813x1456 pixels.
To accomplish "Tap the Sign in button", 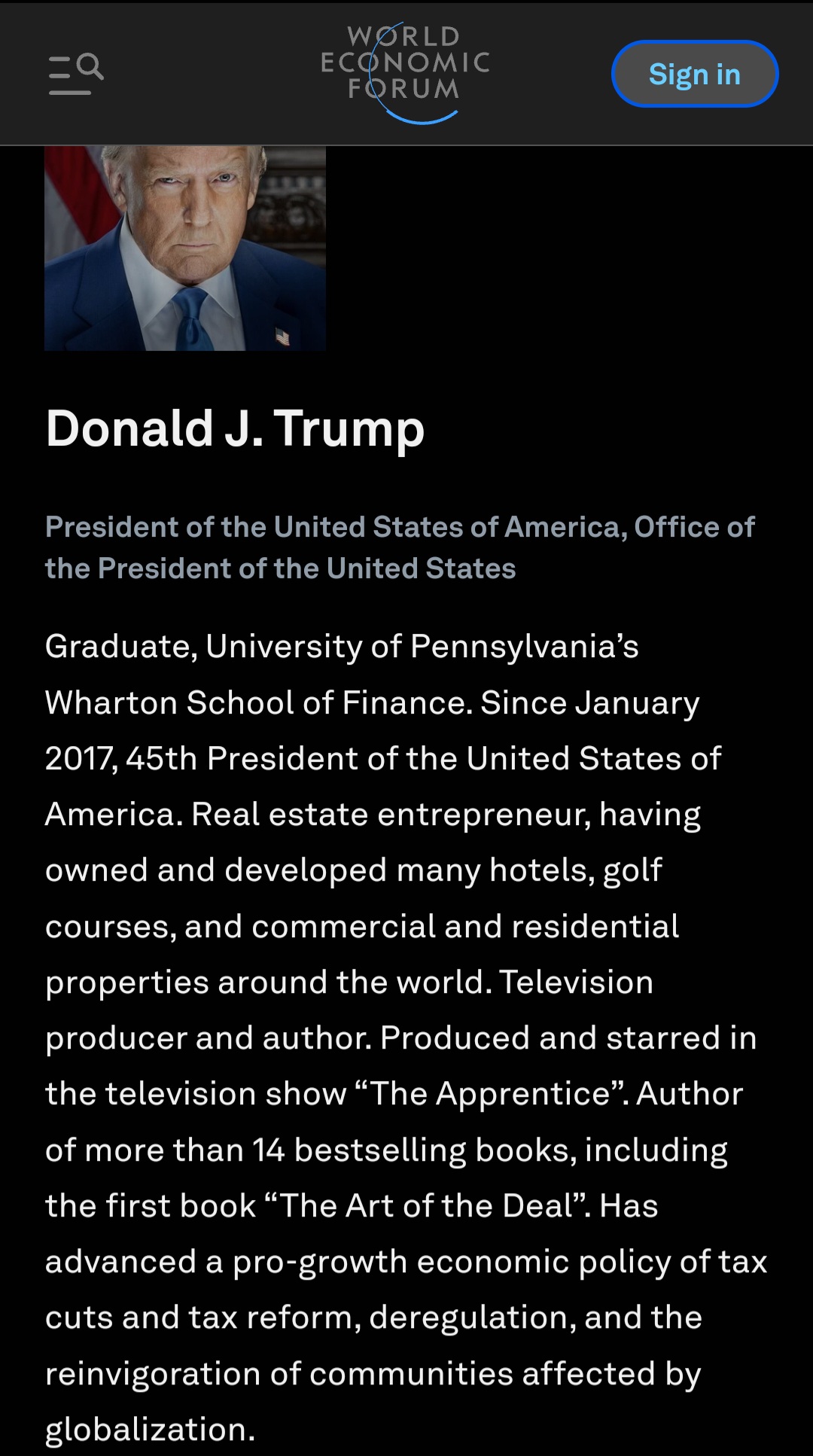I will 695,74.
